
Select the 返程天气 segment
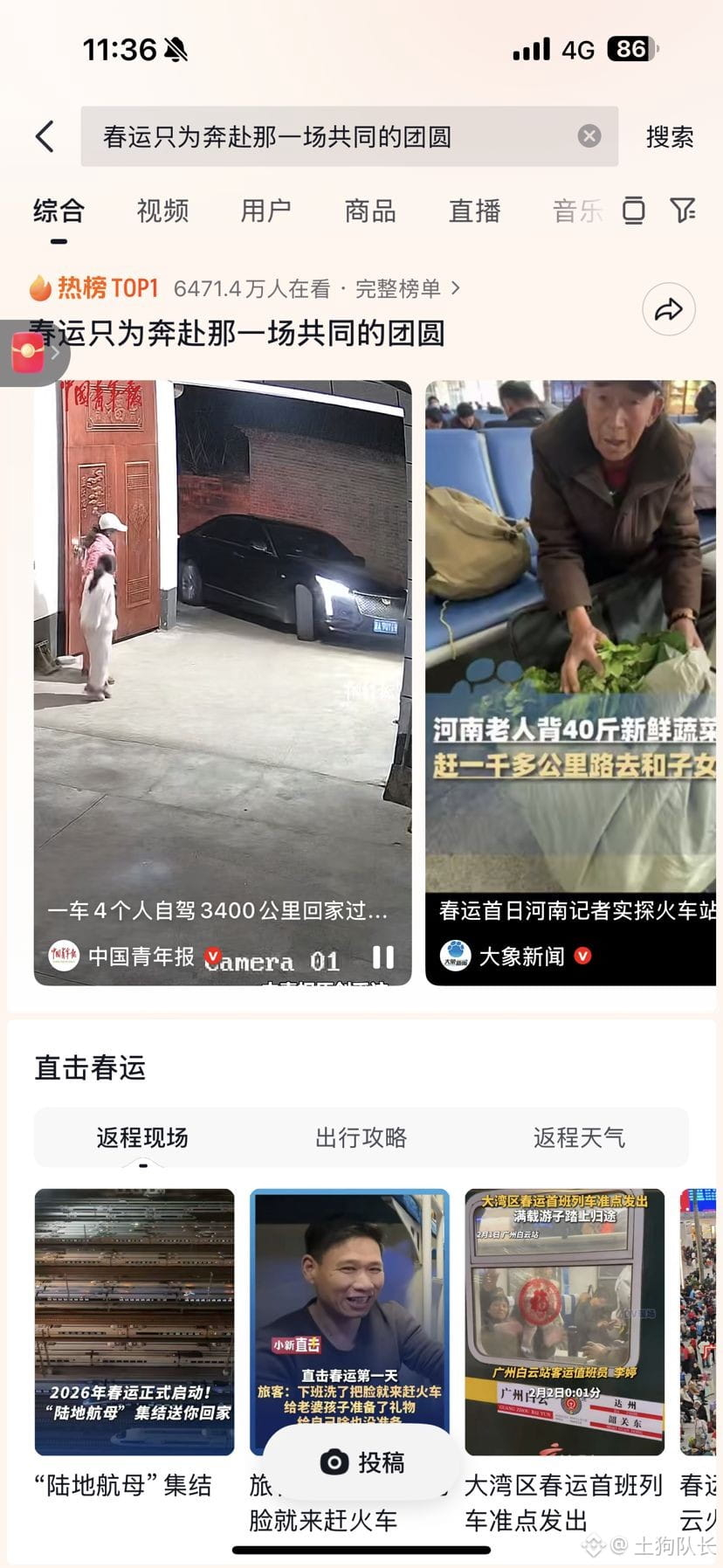[579, 1137]
